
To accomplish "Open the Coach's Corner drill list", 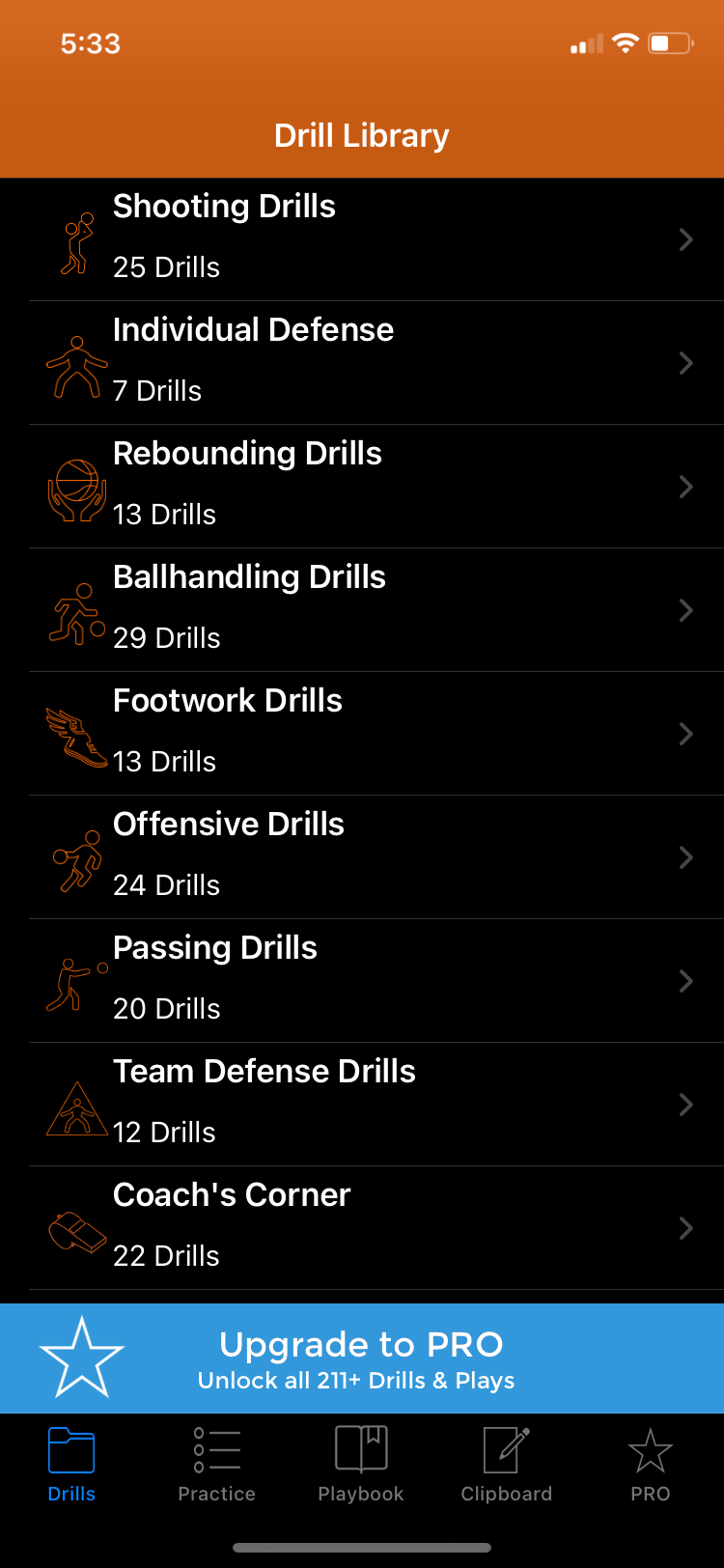I will coord(685,1228).
